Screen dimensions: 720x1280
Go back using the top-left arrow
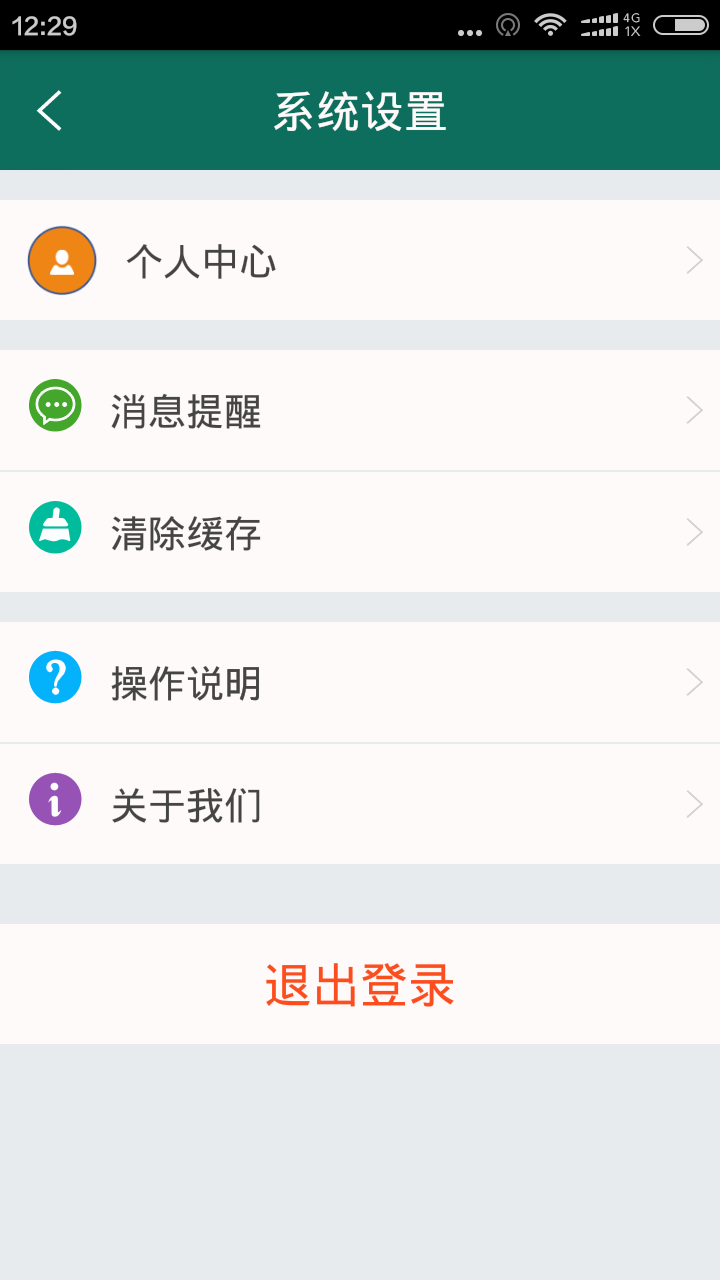[x=50, y=110]
